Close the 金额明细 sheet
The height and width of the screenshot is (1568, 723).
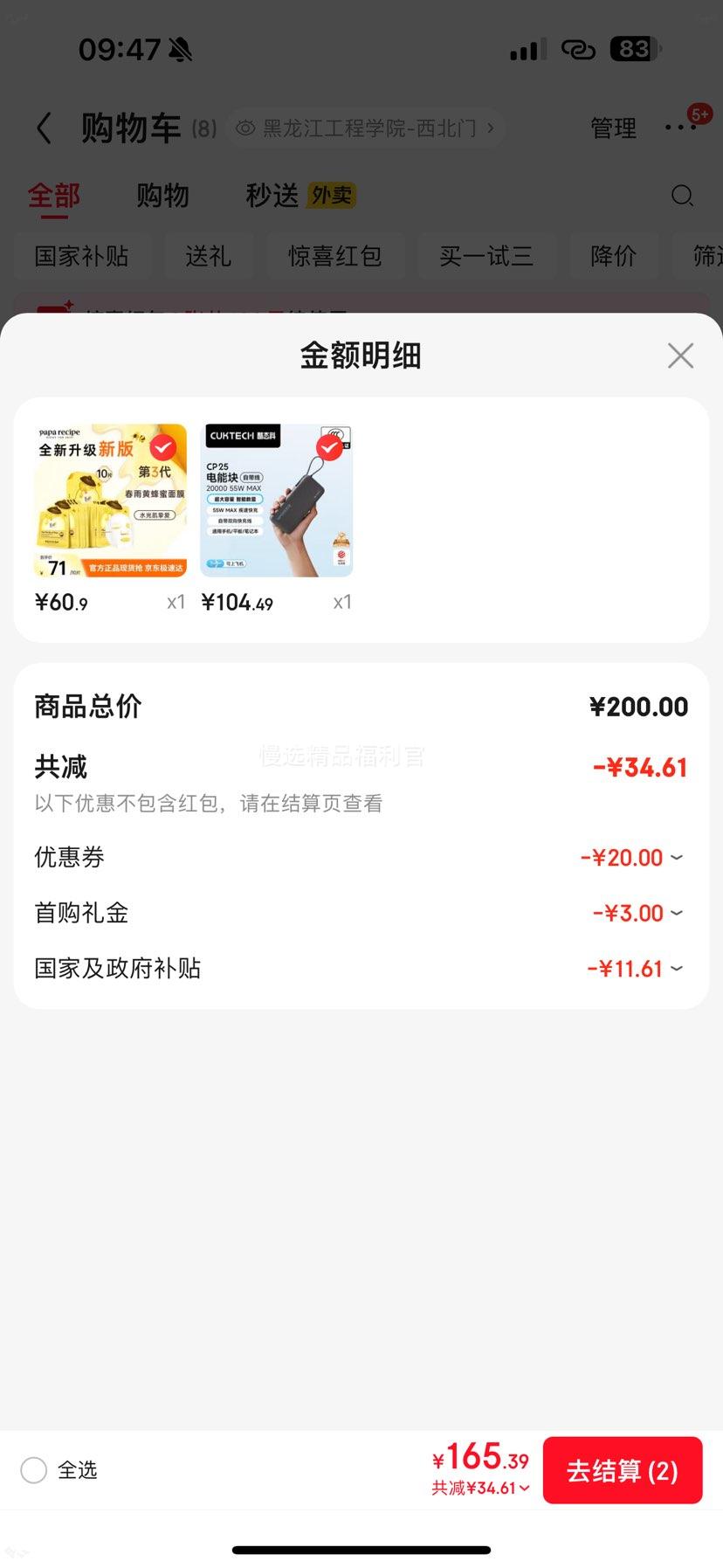pos(680,356)
